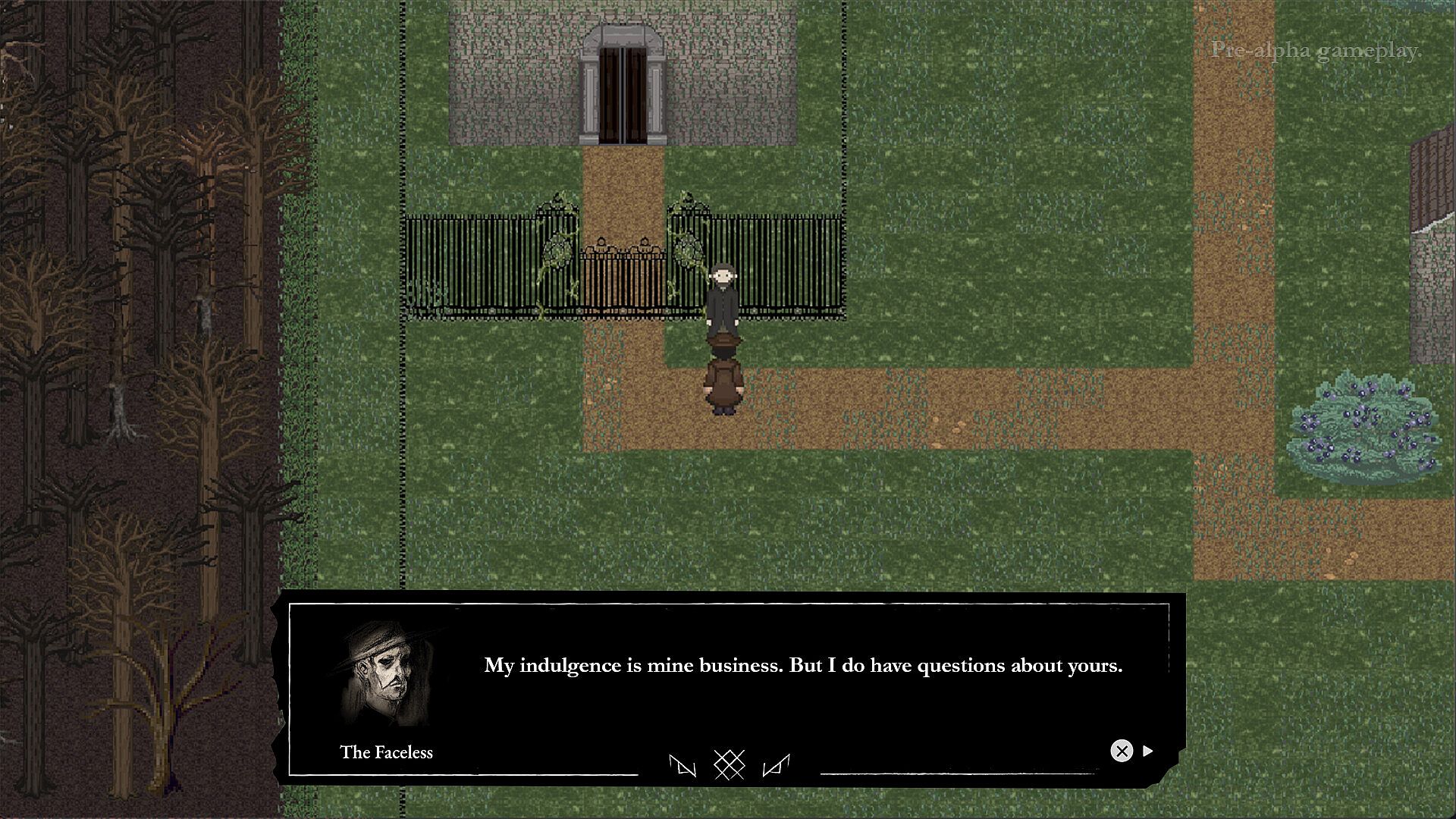The image size is (1456, 819).
Task: Advance The Faceless dialogue with the arrow
Action: pos(1147,751)
